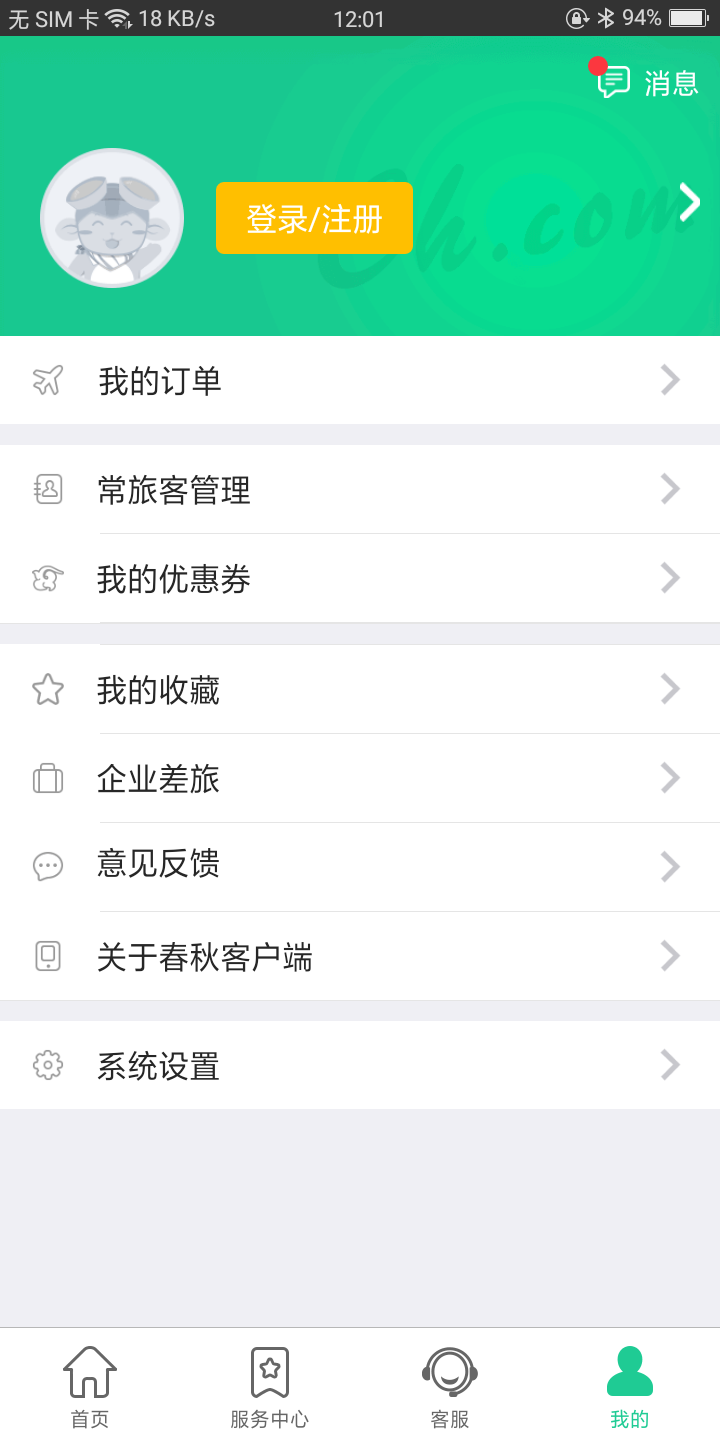Click the star icon beside 我的收藏

coord(48,689)
